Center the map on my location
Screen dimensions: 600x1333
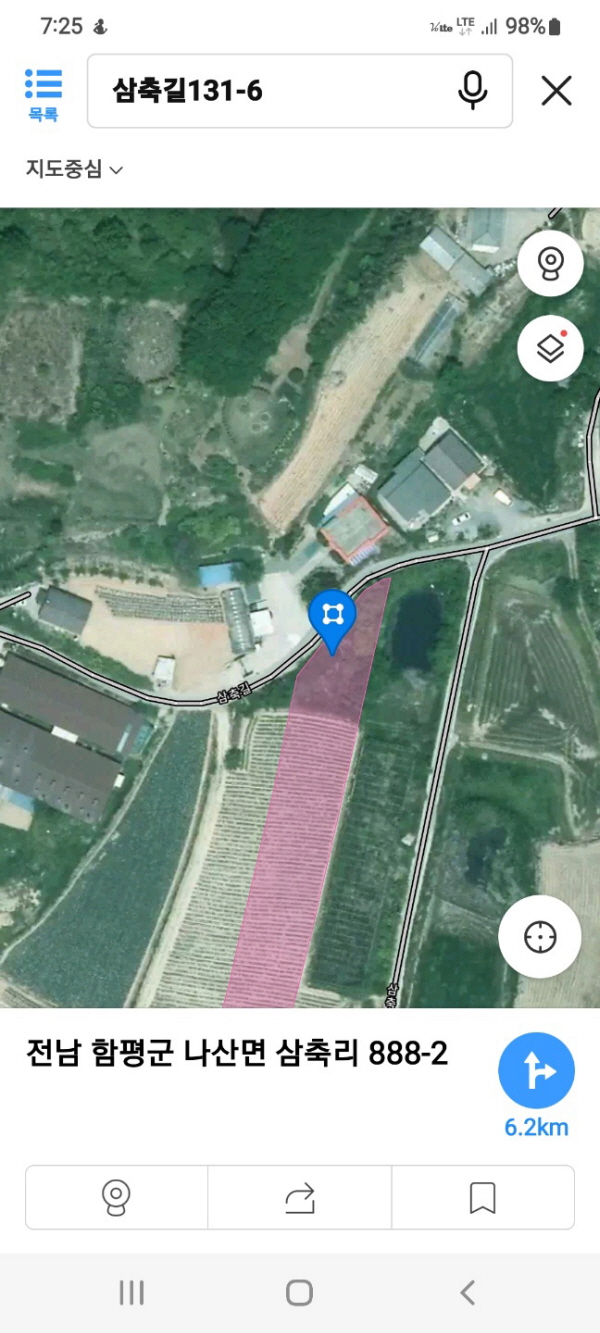click(540, 937)
